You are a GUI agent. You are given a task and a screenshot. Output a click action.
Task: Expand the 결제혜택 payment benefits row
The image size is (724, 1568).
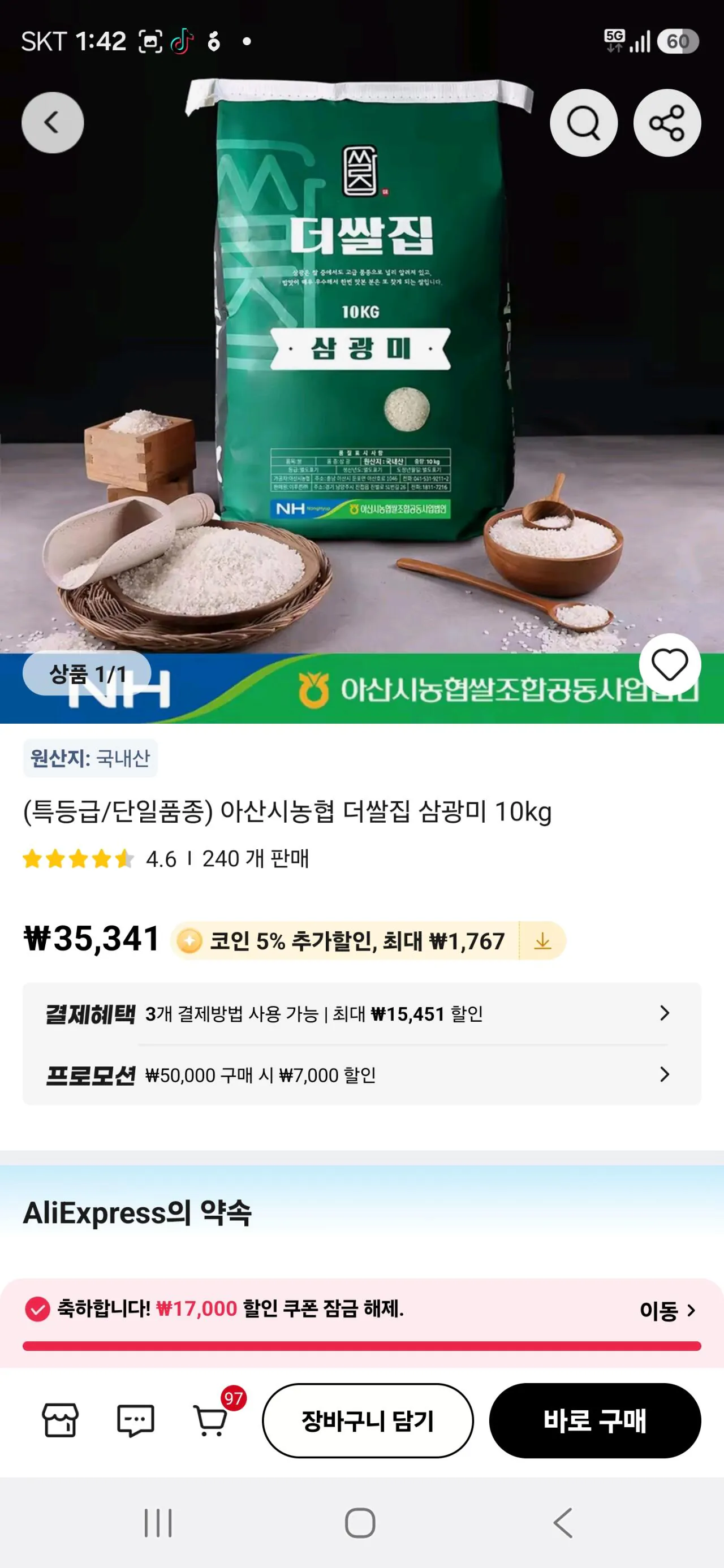pos(361,1013)
